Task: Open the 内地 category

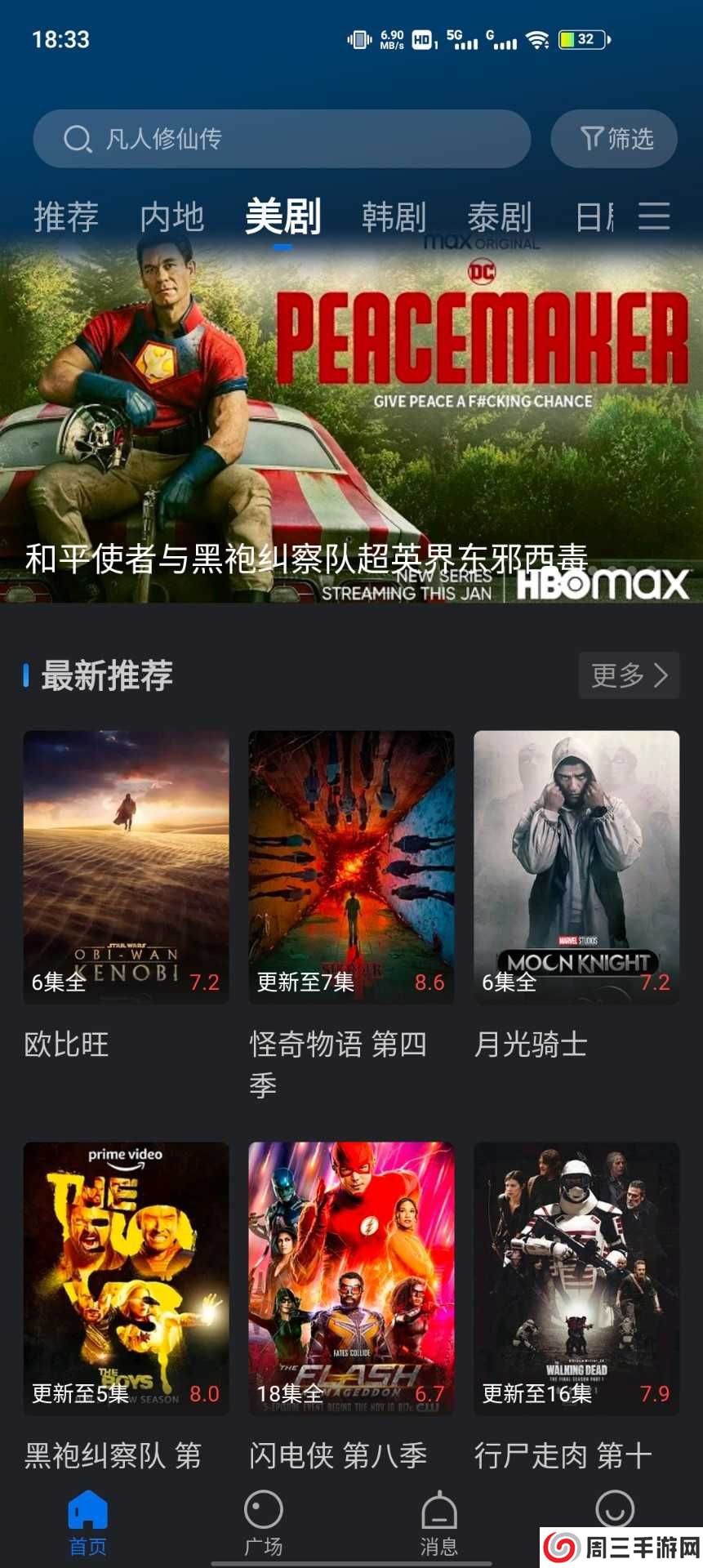Action: pyautogui.click(x=171, y=216)
